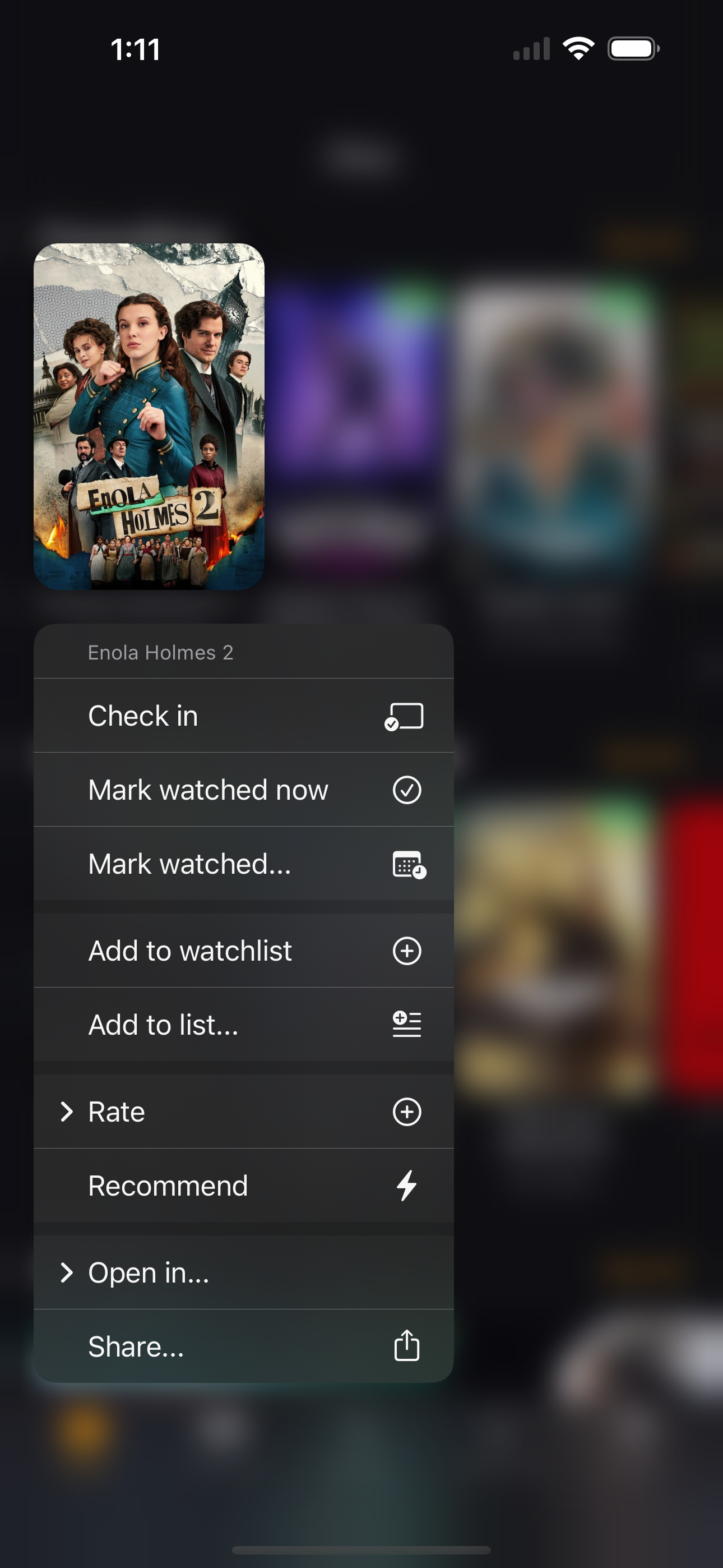The height and width of the screenshot is (1568, 723).
Task: Open the Enola Holmes 2 poster preview
Action: point(149,416)
